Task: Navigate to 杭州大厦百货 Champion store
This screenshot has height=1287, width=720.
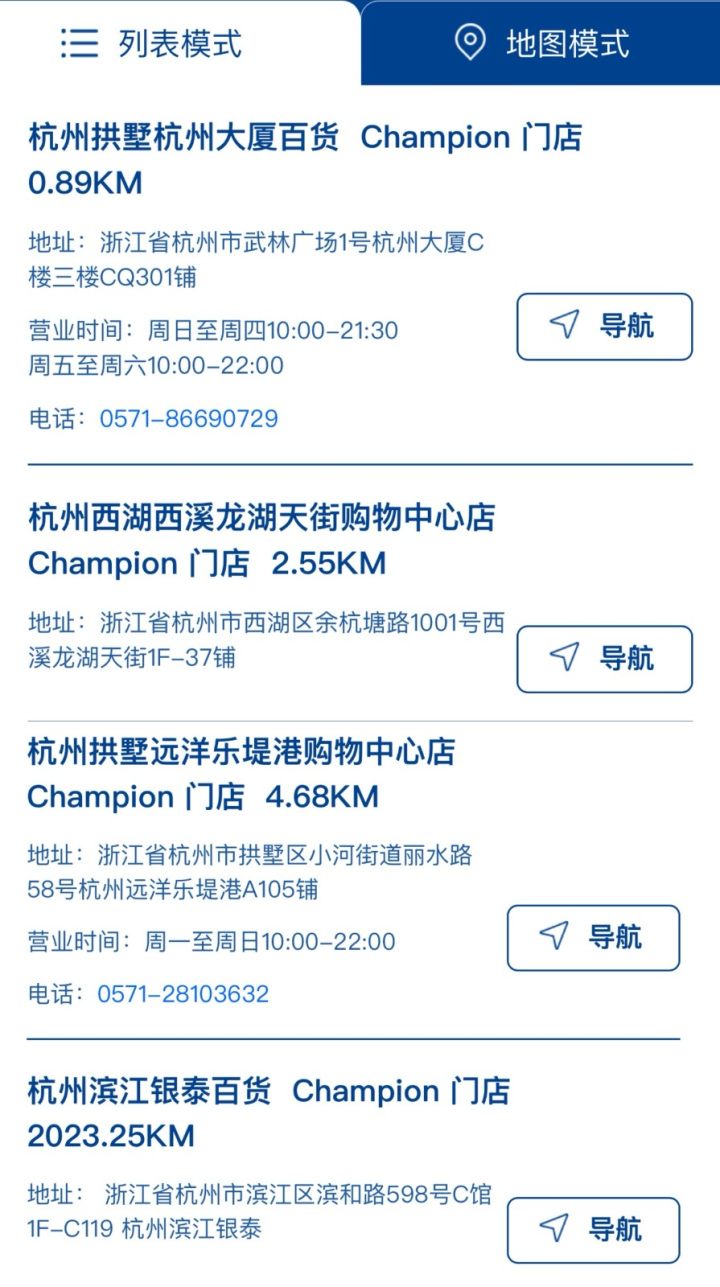Action: (604, 326)
